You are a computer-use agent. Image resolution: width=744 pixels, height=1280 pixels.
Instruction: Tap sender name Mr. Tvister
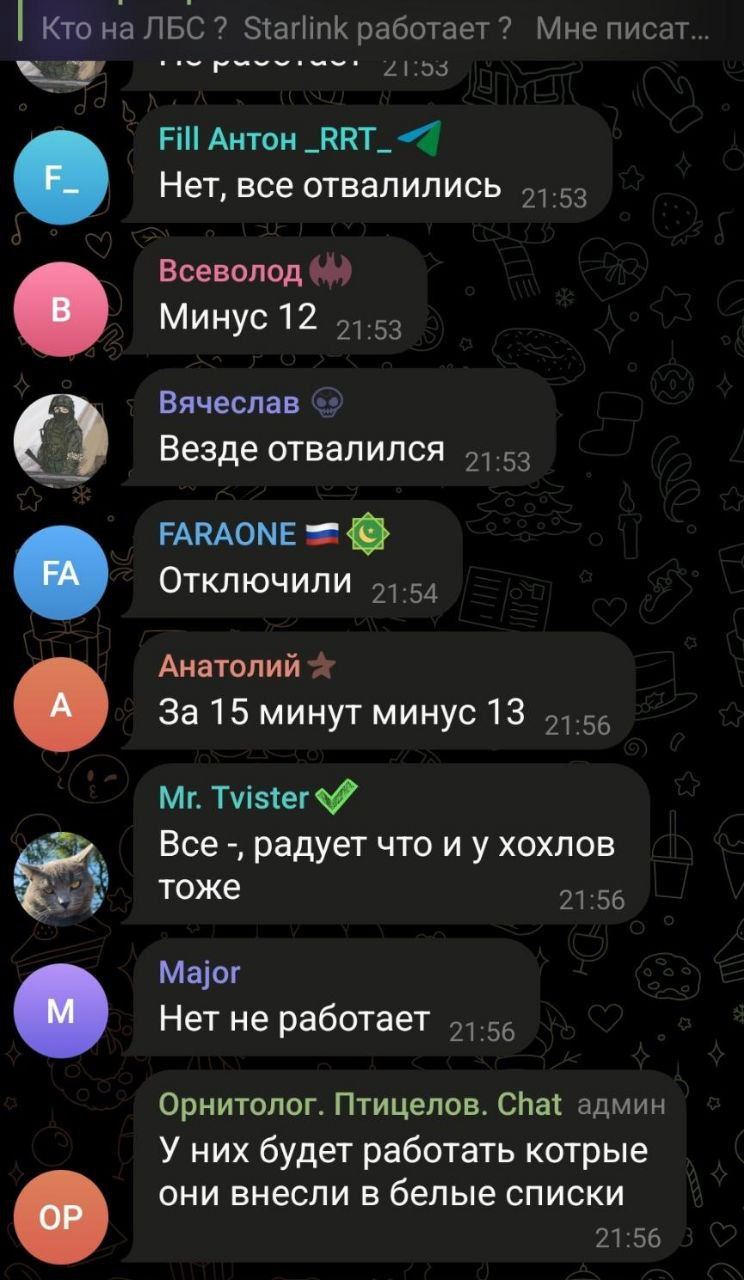[234, 797]
